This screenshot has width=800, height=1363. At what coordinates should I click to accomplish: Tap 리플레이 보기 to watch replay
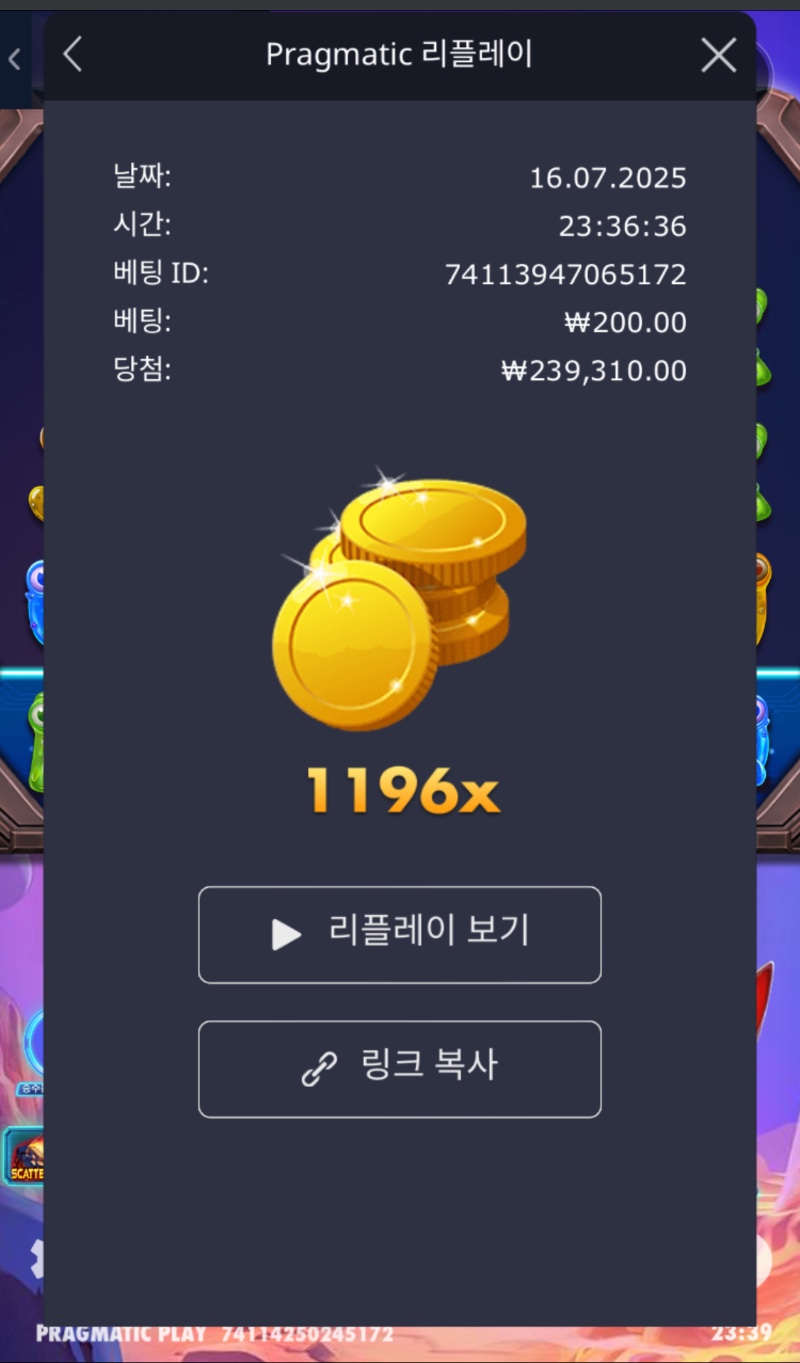[399, 934]
